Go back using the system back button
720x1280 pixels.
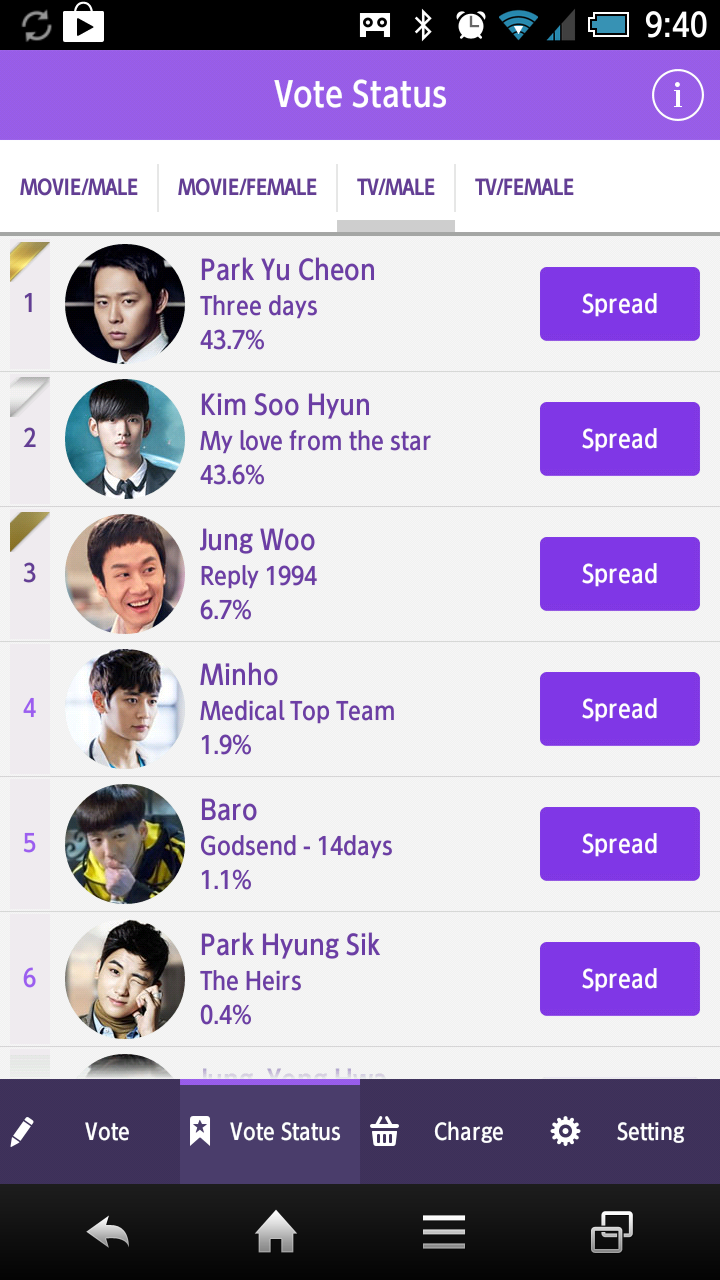point(108,1233)
